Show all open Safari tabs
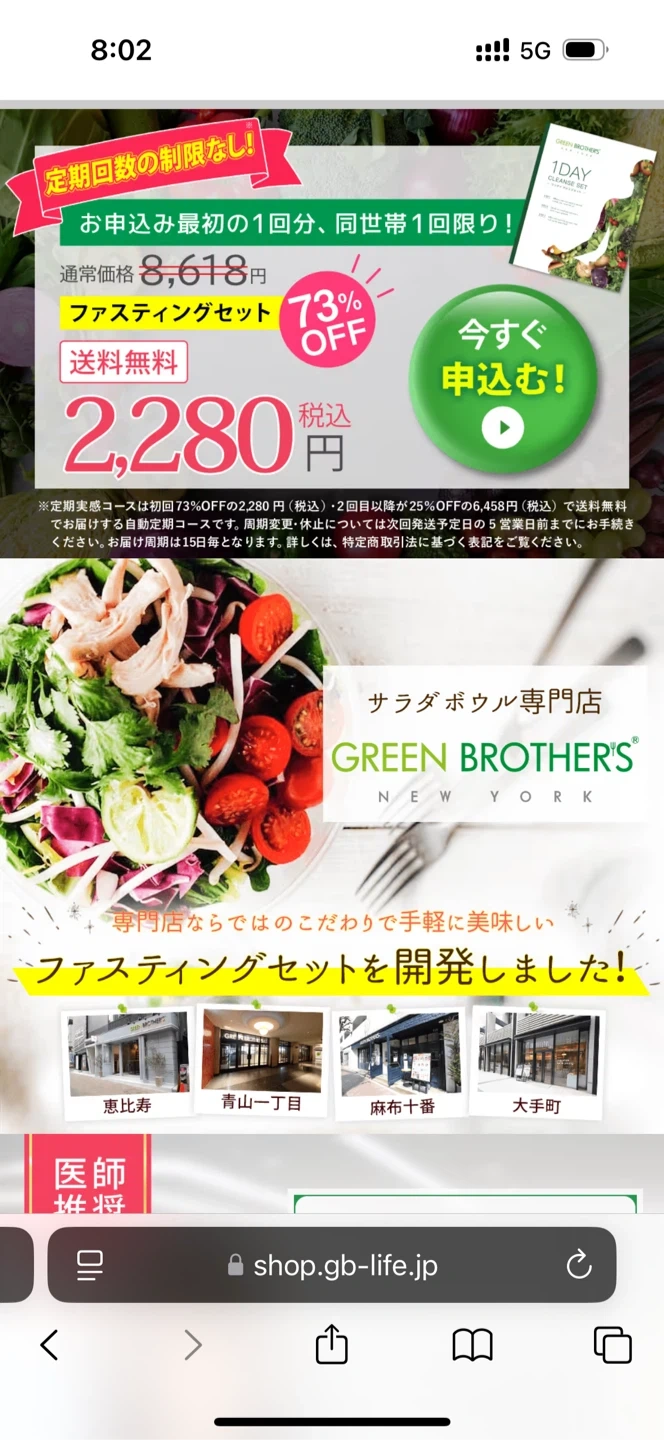This screenshot has width=664, height=1440. (612, 1345)
